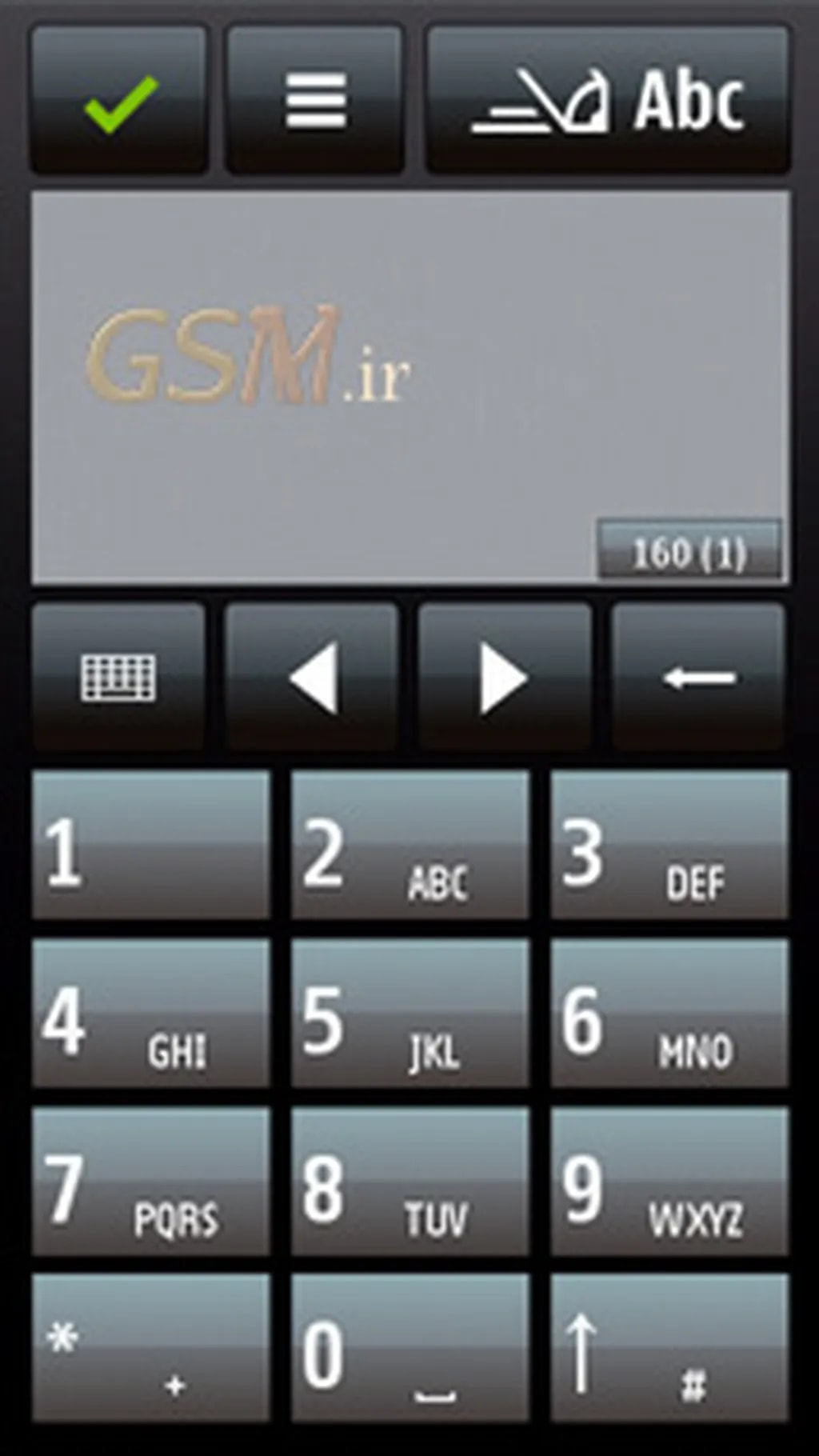
Task: Move the cursor left
Action: pos(312,678)
